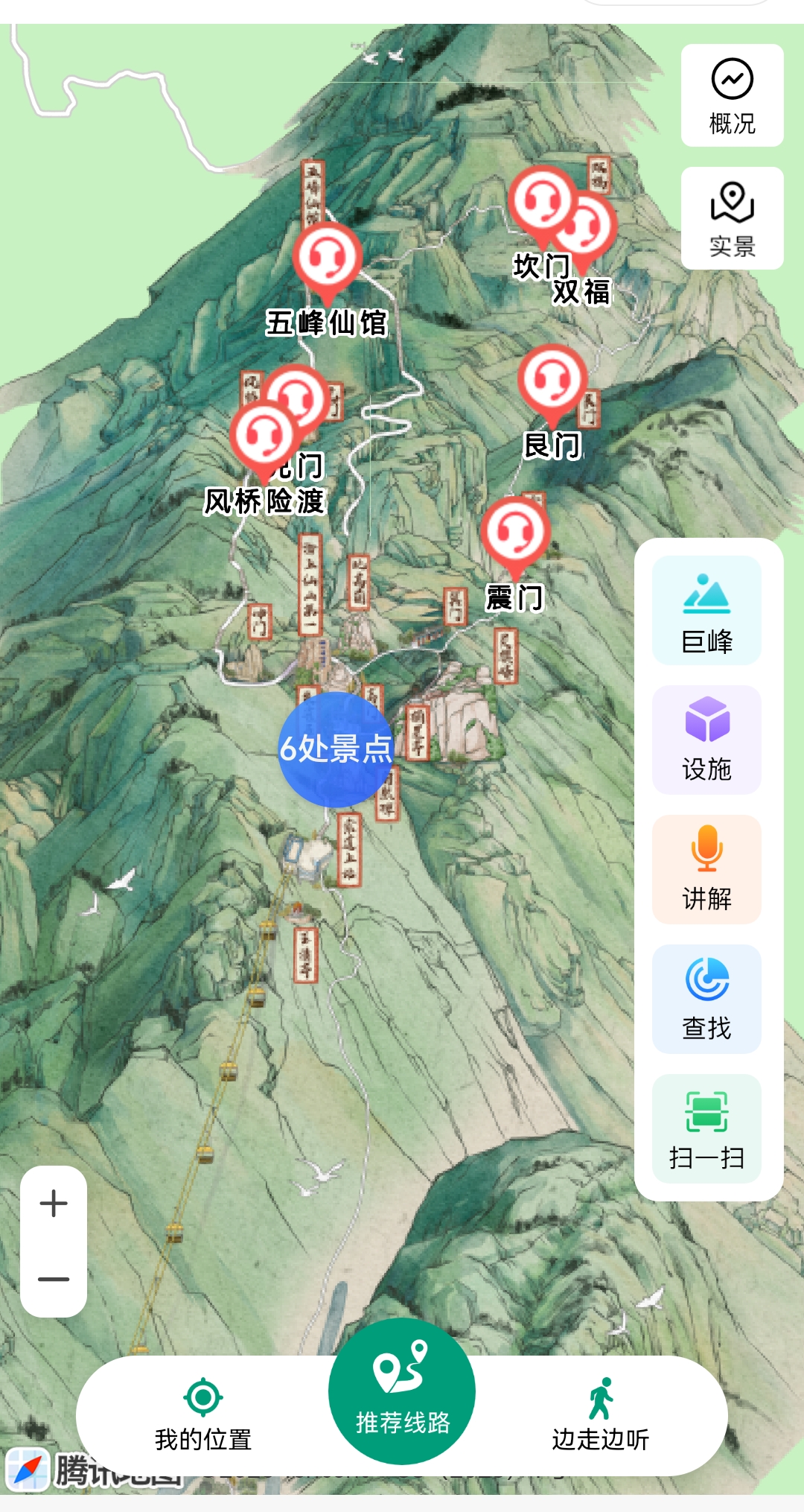Open 推荐线路 recommended routes

click(402, 1391)
